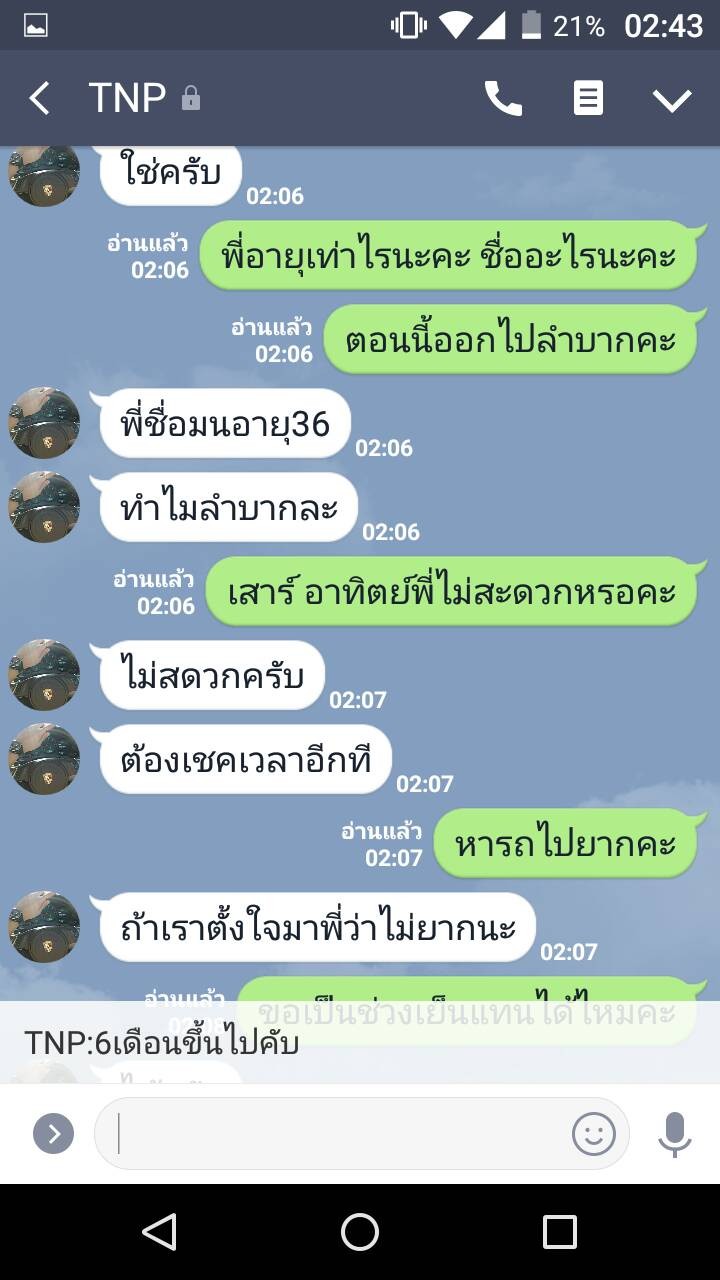Screen dimensions: 720x1280
Task: Tap the message text field
Action: (340, 1133)
